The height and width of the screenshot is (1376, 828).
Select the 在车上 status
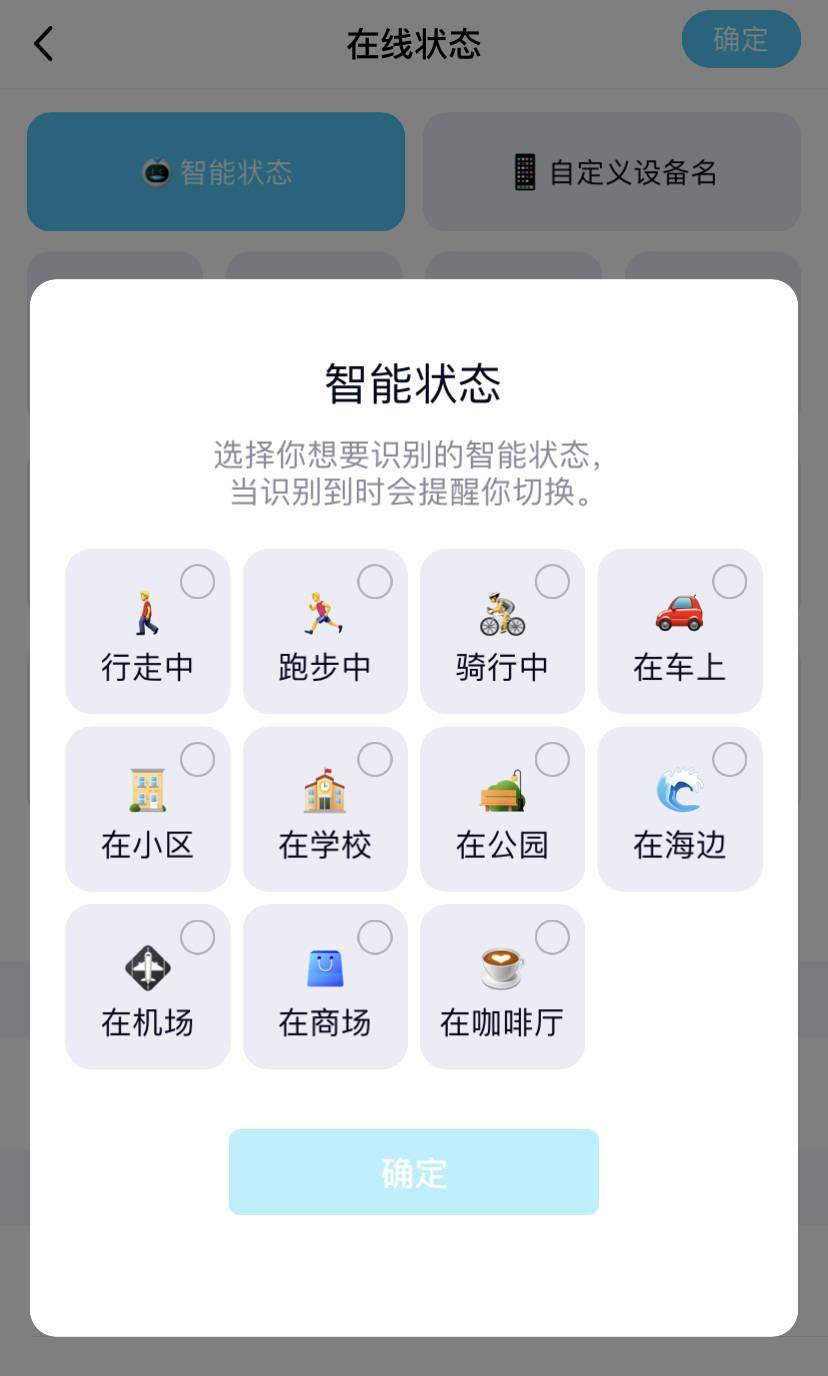pyautogui.click(x=680, y=631)
